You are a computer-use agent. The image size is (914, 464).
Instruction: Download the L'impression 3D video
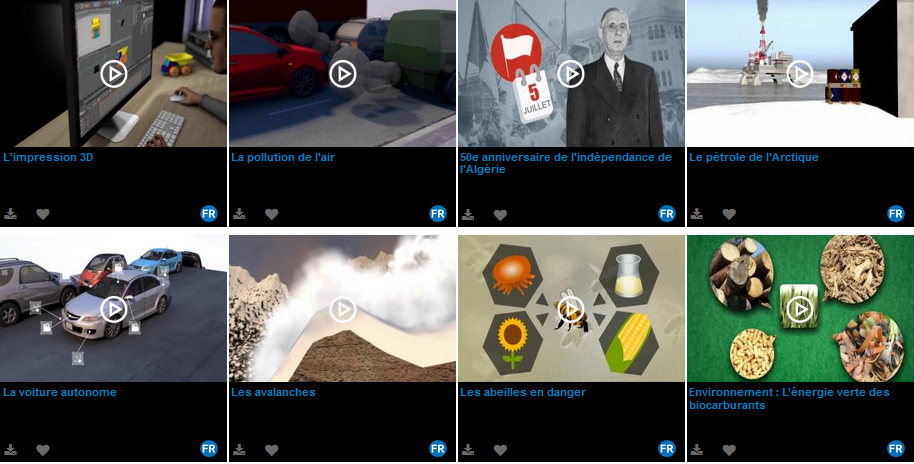[11, 214]
